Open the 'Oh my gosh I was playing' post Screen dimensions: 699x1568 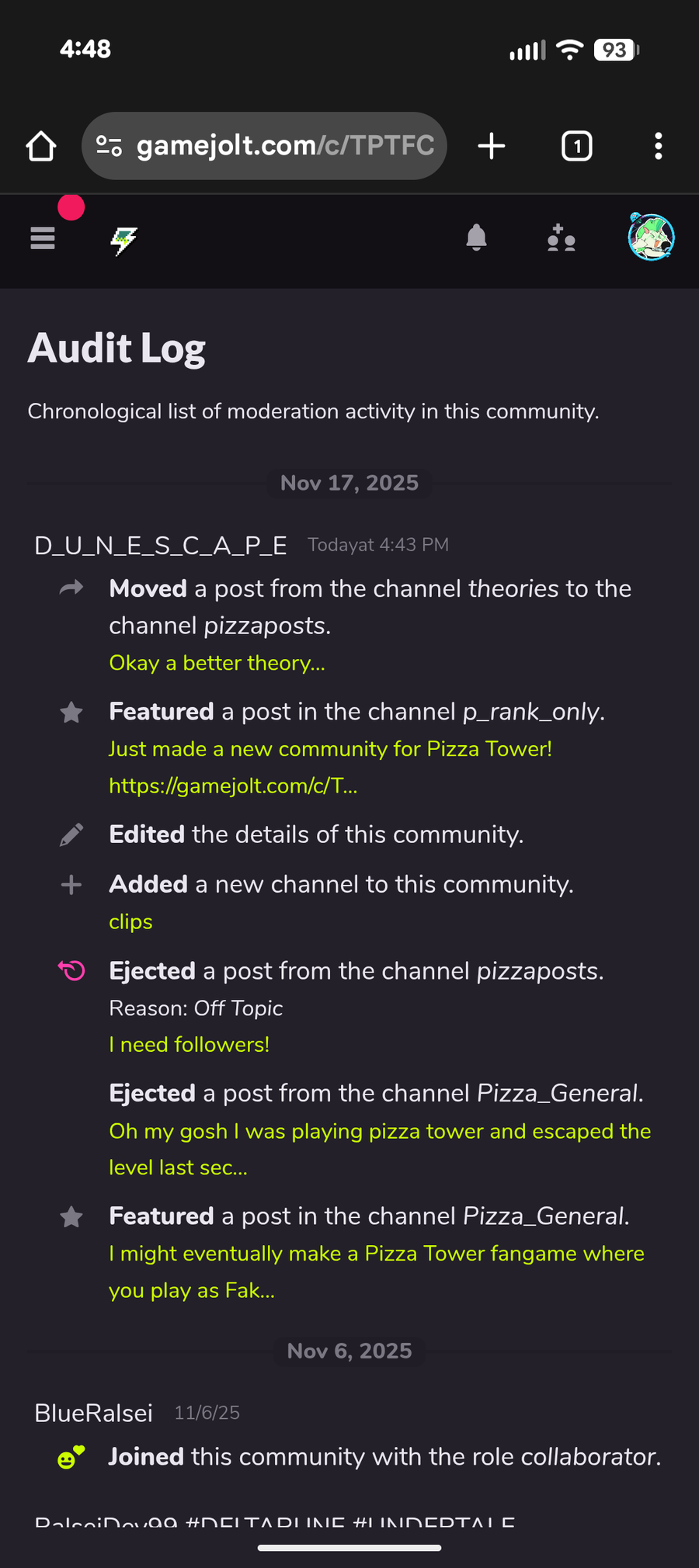coord(379,1132)
